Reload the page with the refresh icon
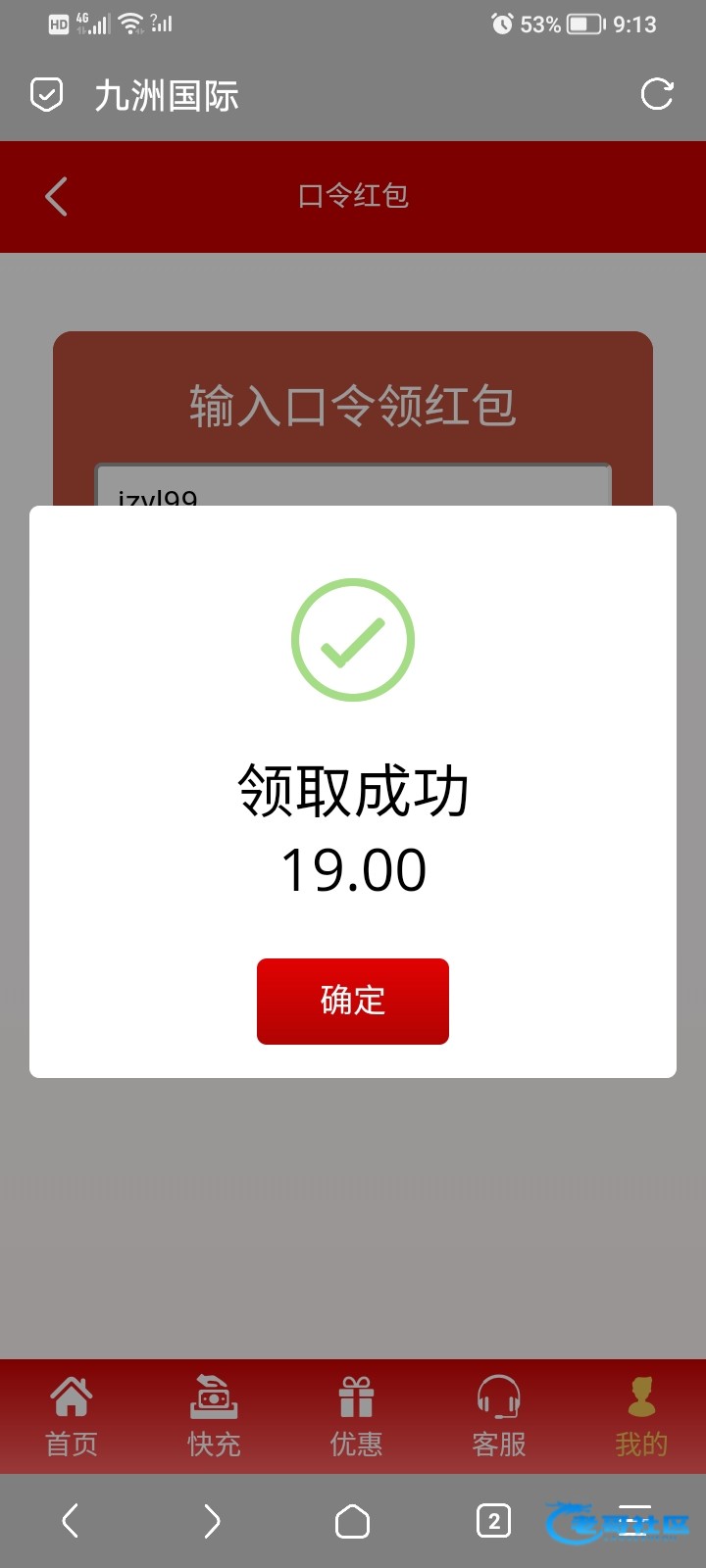This screenshot has height=1568, width=706. coord(656,94)
